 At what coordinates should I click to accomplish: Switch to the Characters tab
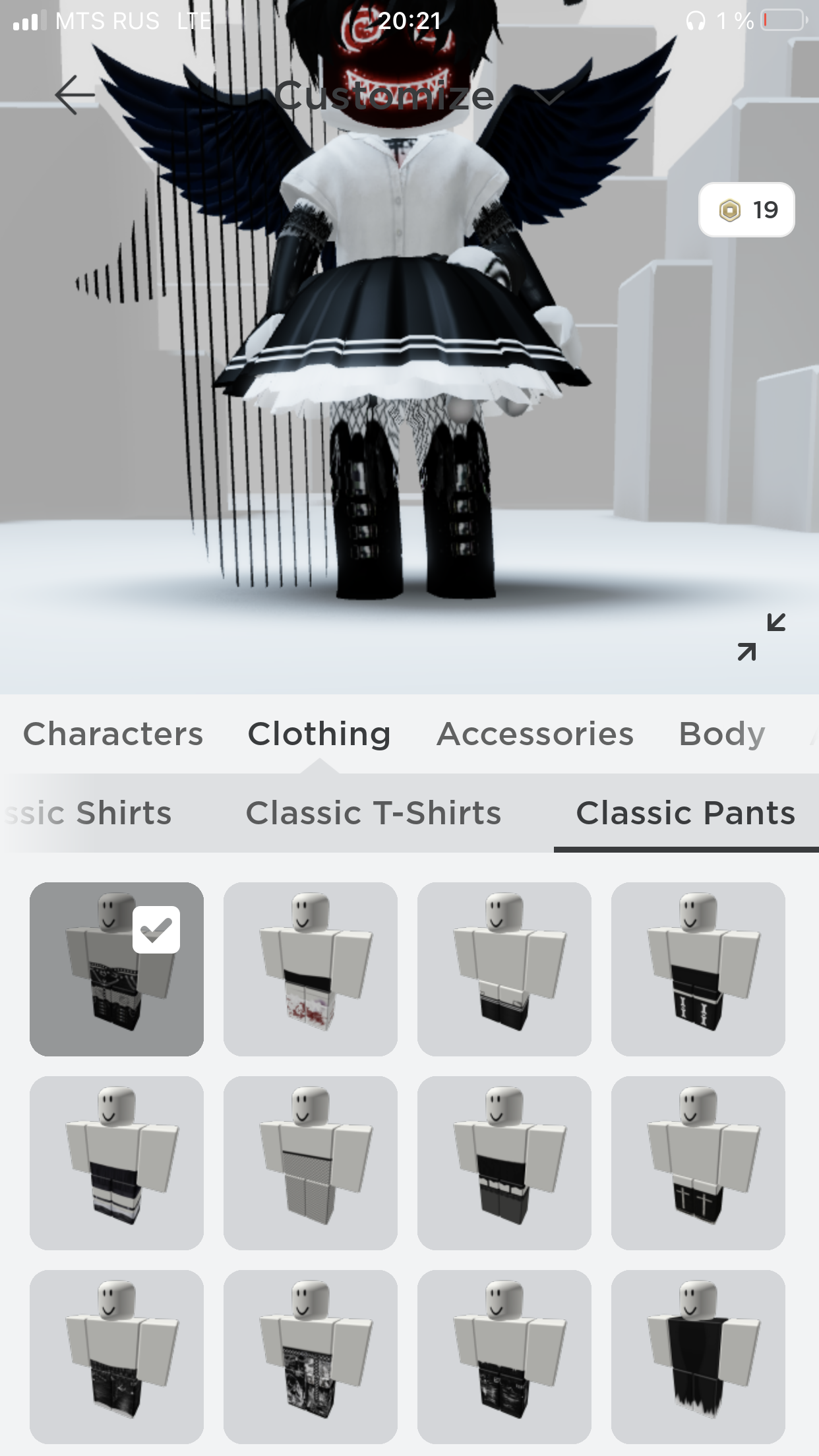[113, 734]
